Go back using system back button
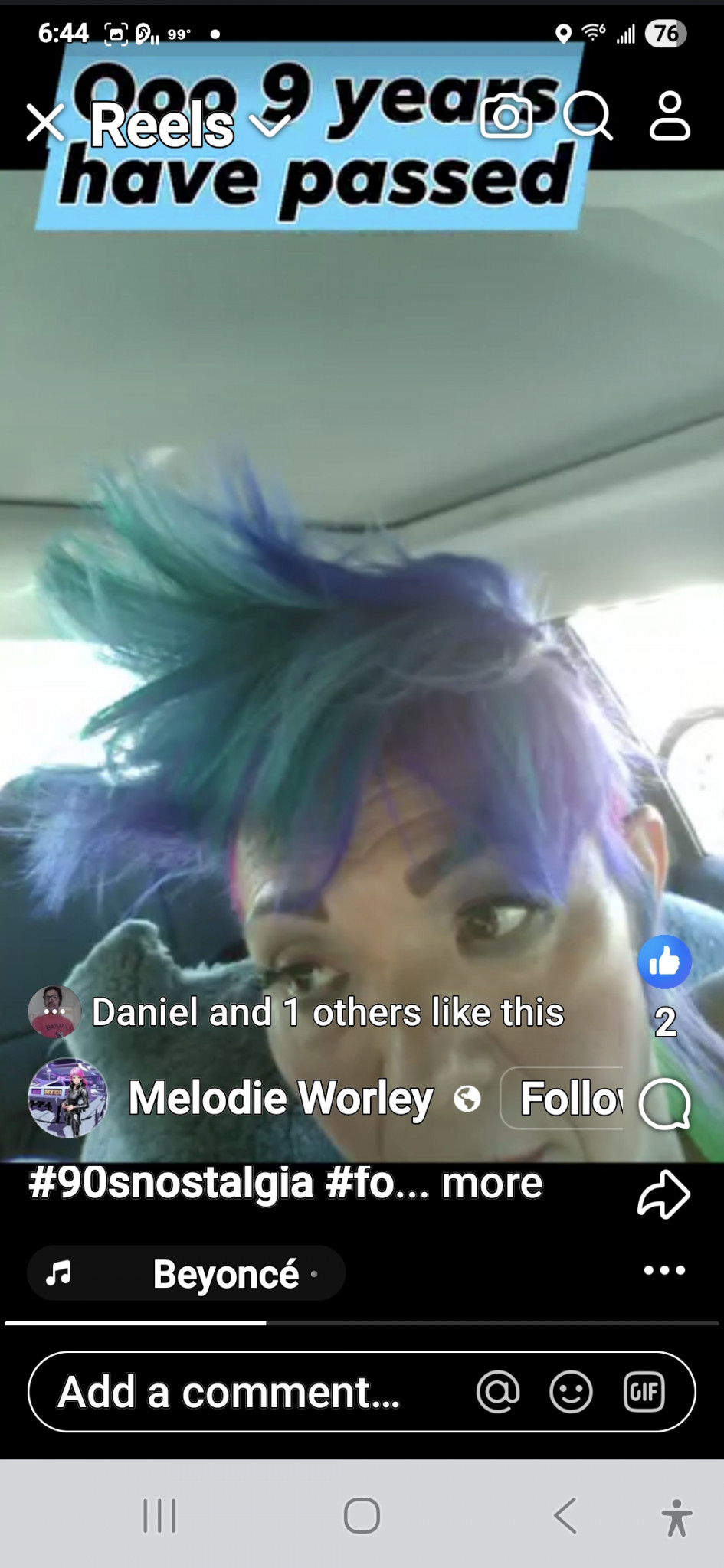The height and width of the screenshot is (1568, 724). click(x=565, y=1515)
